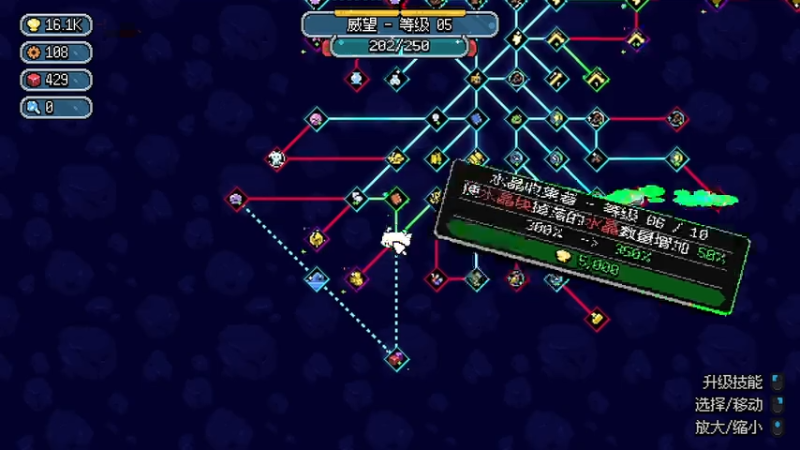Select the skull skill node
Viewport: 800px width, 450px height.
tap(277, 158)
